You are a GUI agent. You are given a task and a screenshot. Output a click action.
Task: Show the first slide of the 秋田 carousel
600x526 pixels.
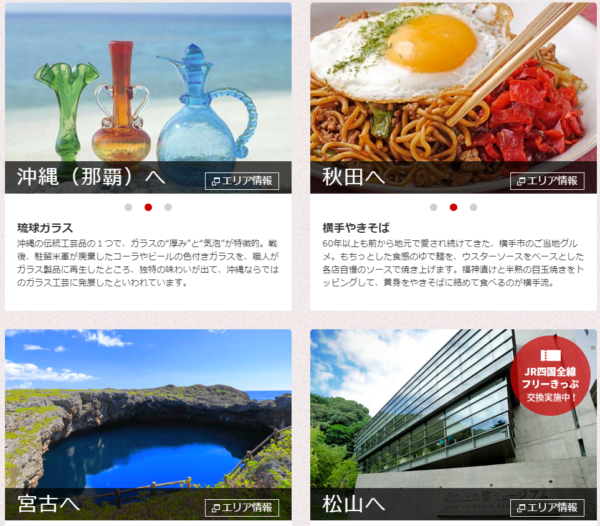point(433,208)
